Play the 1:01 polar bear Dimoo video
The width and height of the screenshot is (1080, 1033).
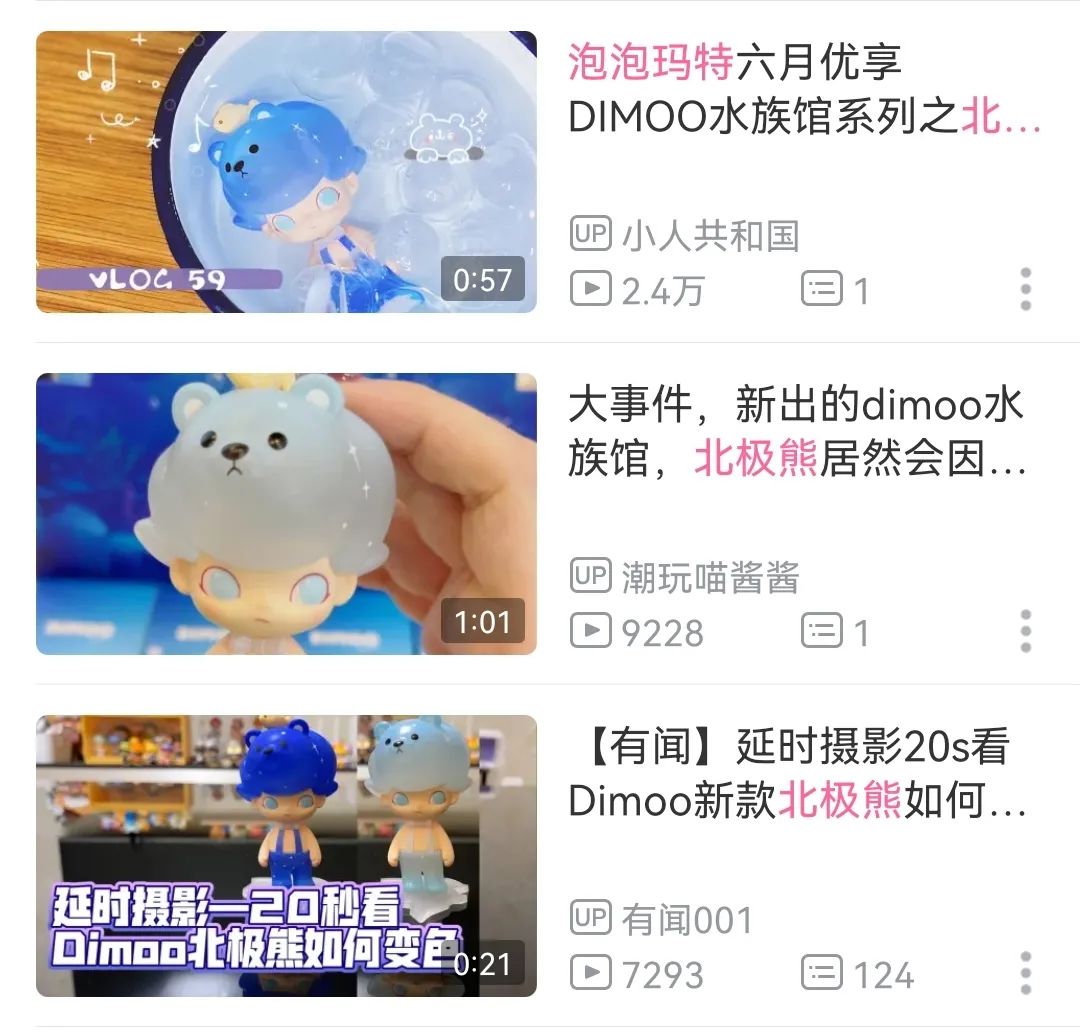(x=286, y=514)
